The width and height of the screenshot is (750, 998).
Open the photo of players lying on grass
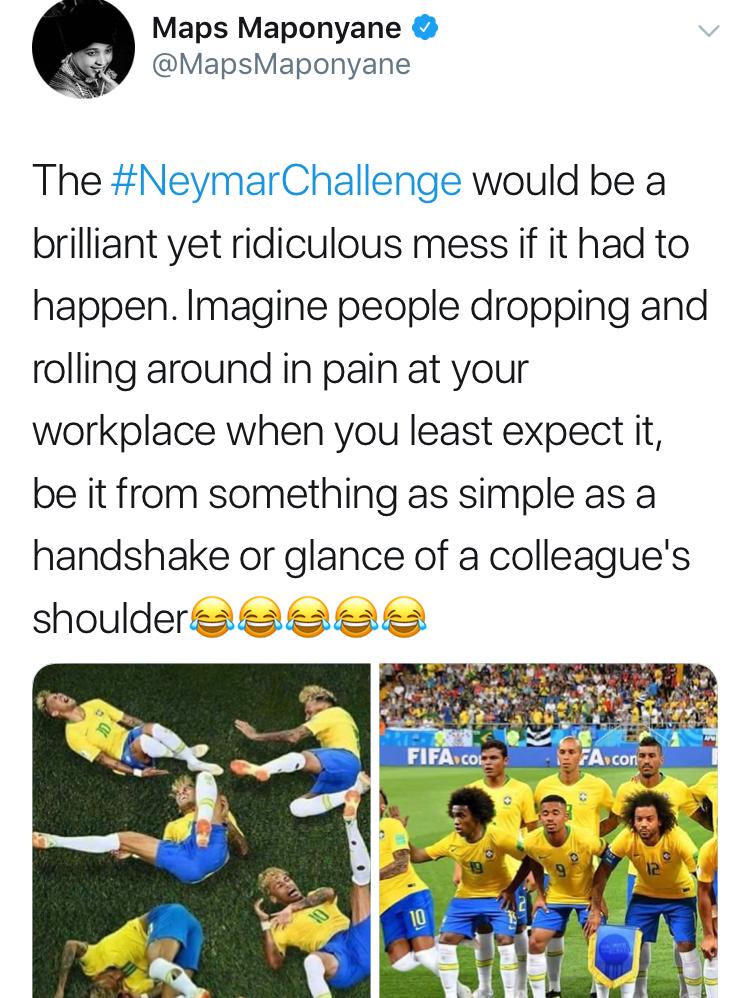(x=201, y=830)
